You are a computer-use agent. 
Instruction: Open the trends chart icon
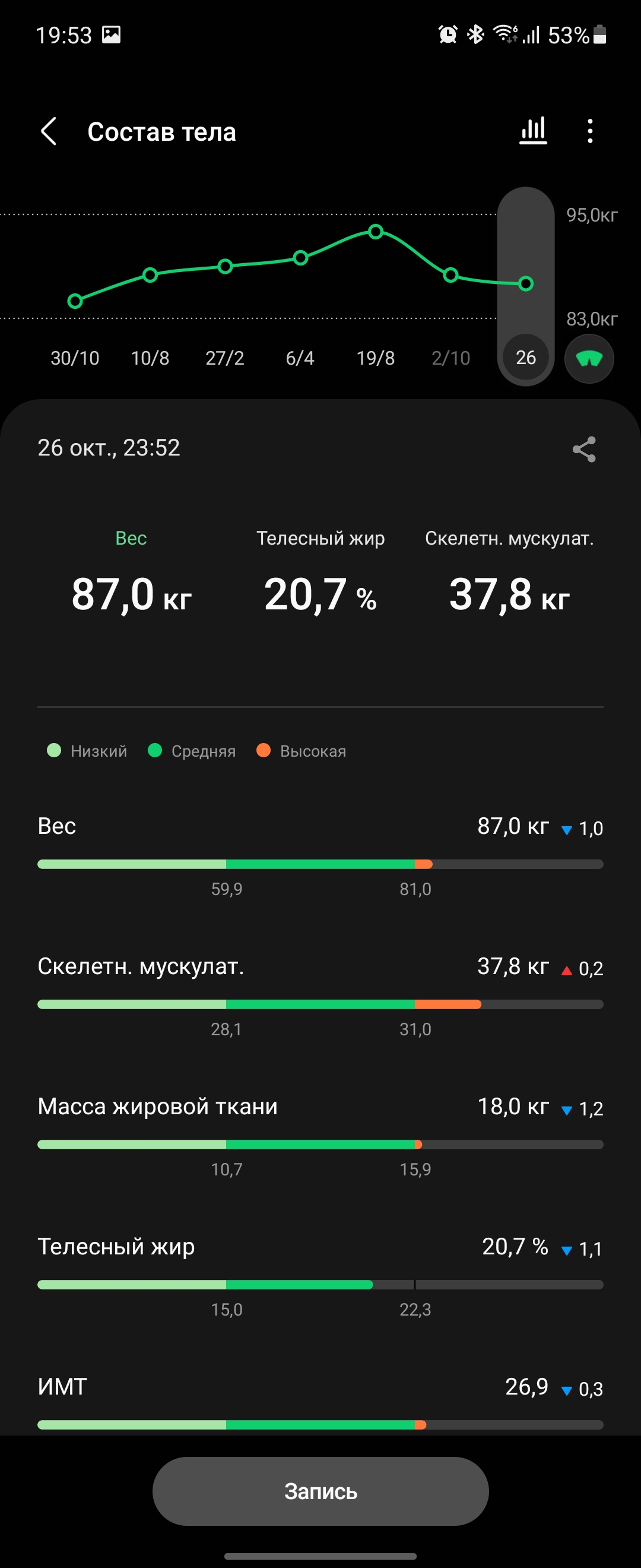[x=534, y=131]
